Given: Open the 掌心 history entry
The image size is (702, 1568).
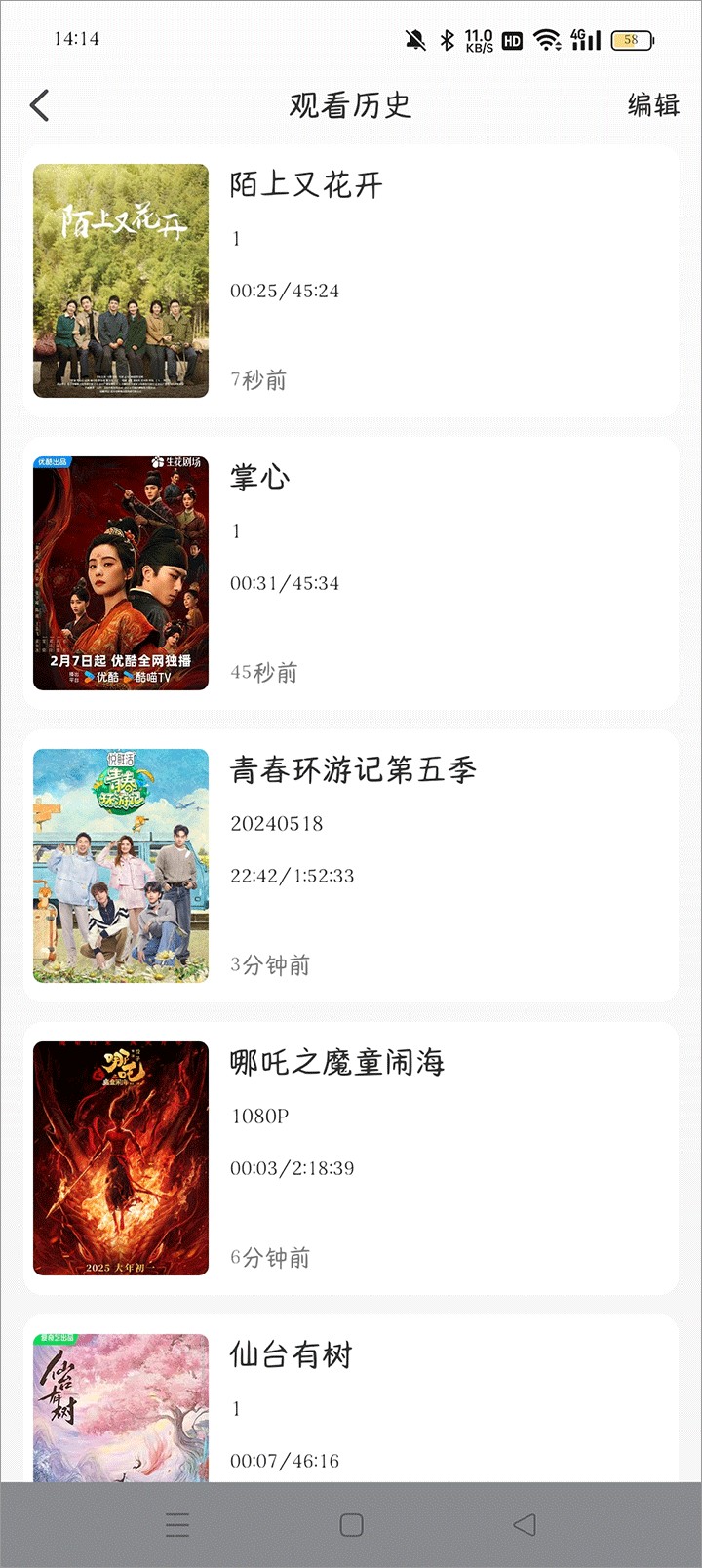Looking at the screenshot, I should tap(351, 573).
